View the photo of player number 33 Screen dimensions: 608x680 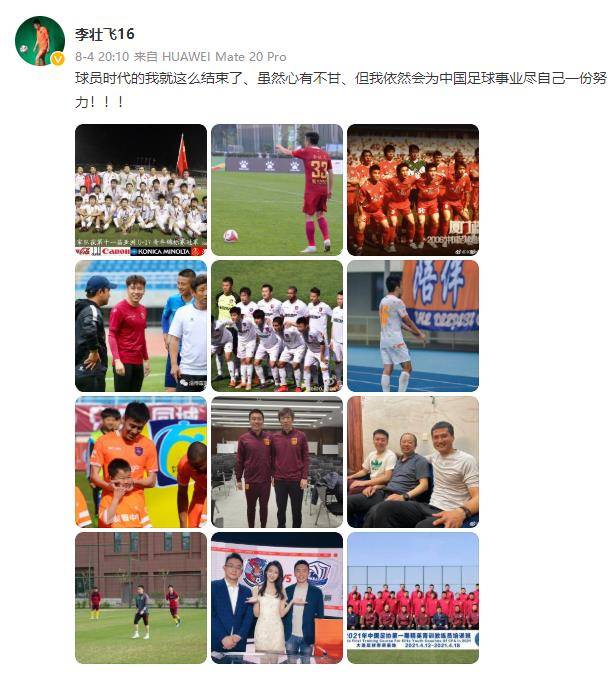click(277, 190)
